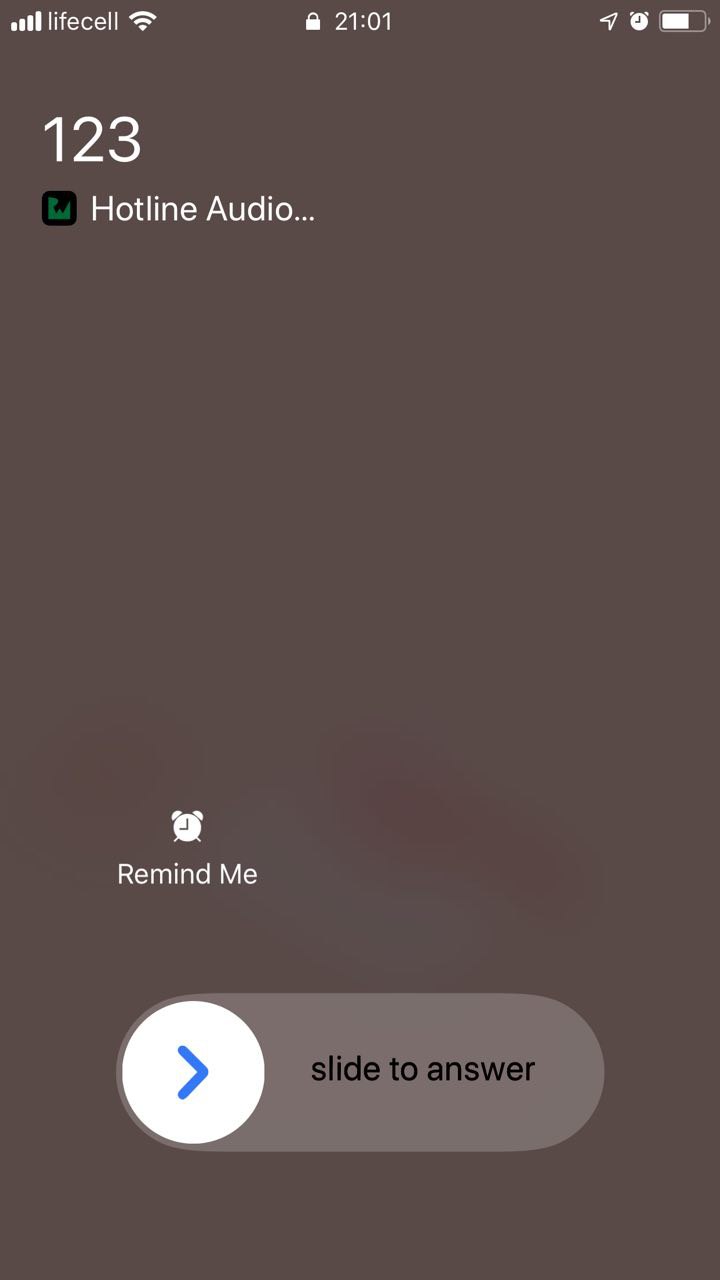
Task: Tap the location arrow icon in the status bar
Action: pos(609,19)
